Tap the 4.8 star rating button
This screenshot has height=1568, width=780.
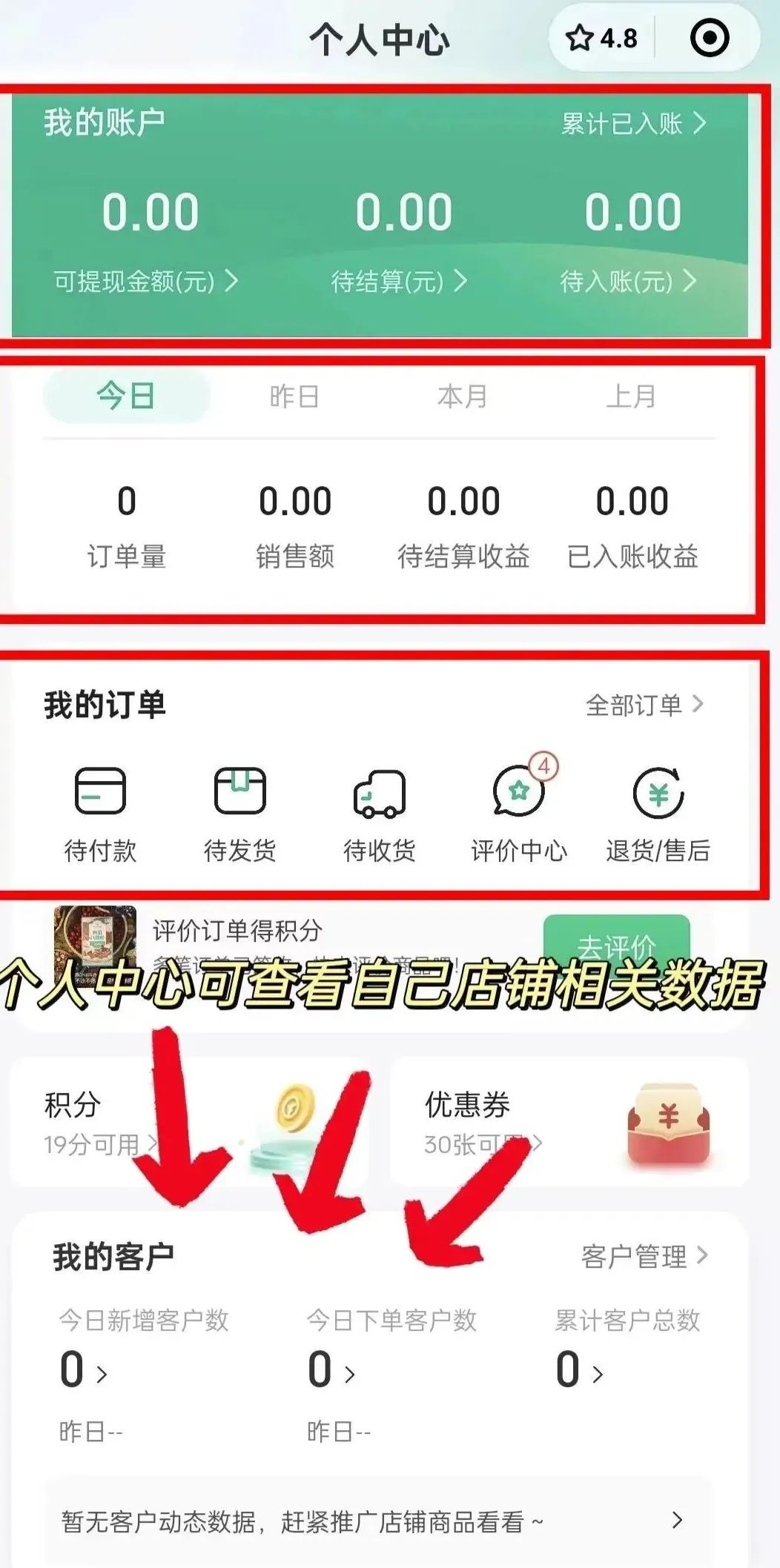(x=601, y=39)
